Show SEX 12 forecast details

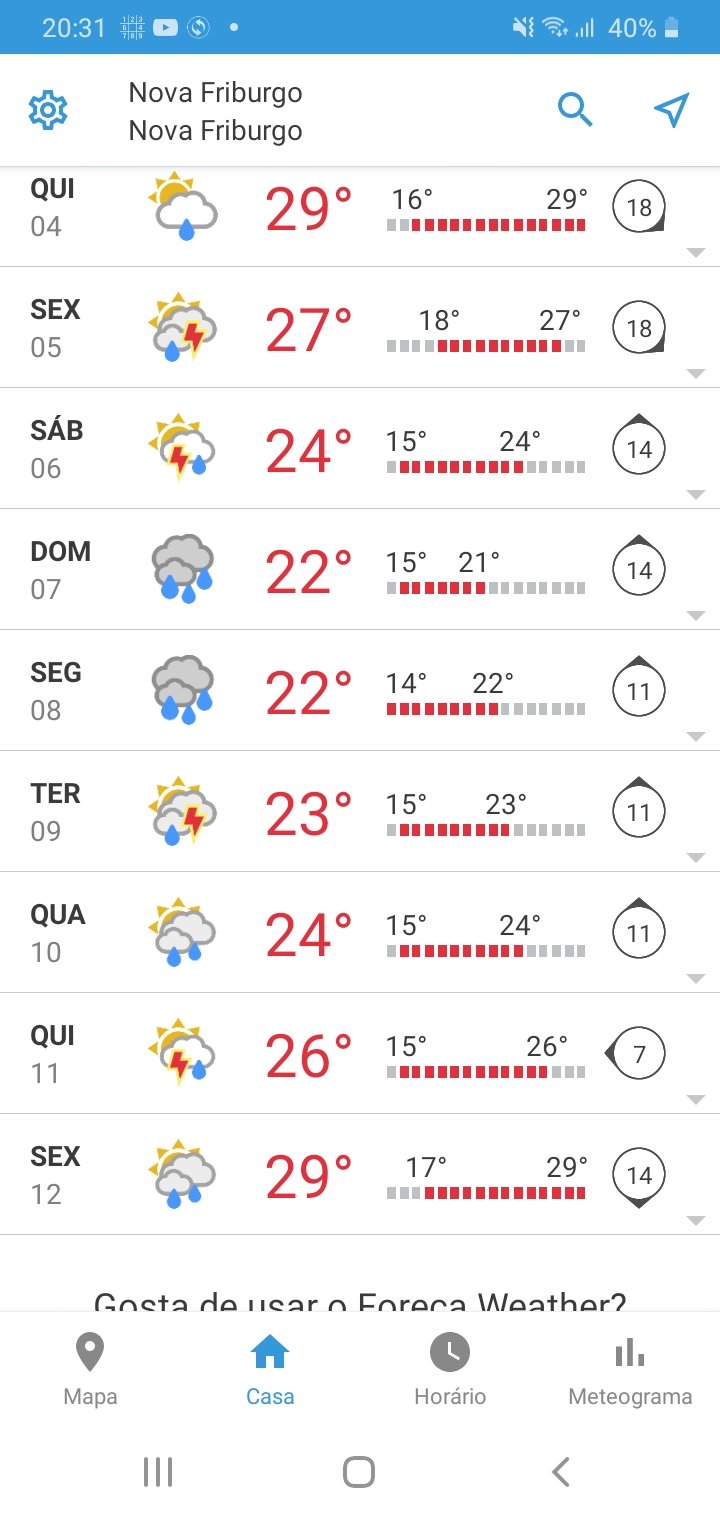pos(360,1174)
